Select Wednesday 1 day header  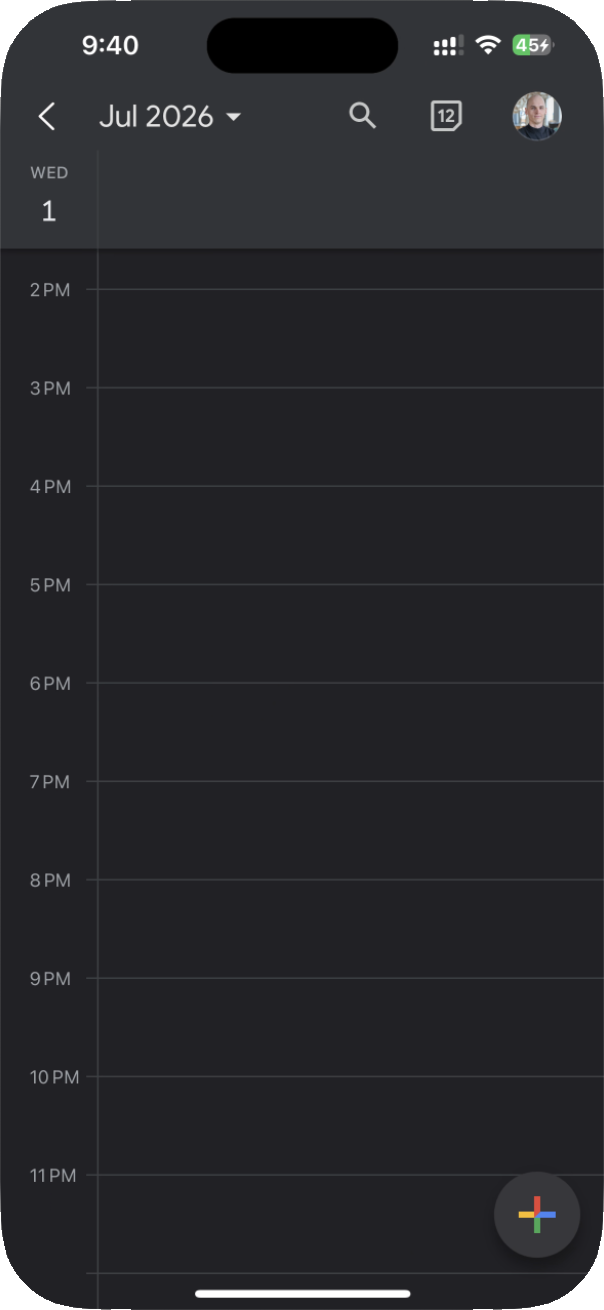tap(48, 197)
